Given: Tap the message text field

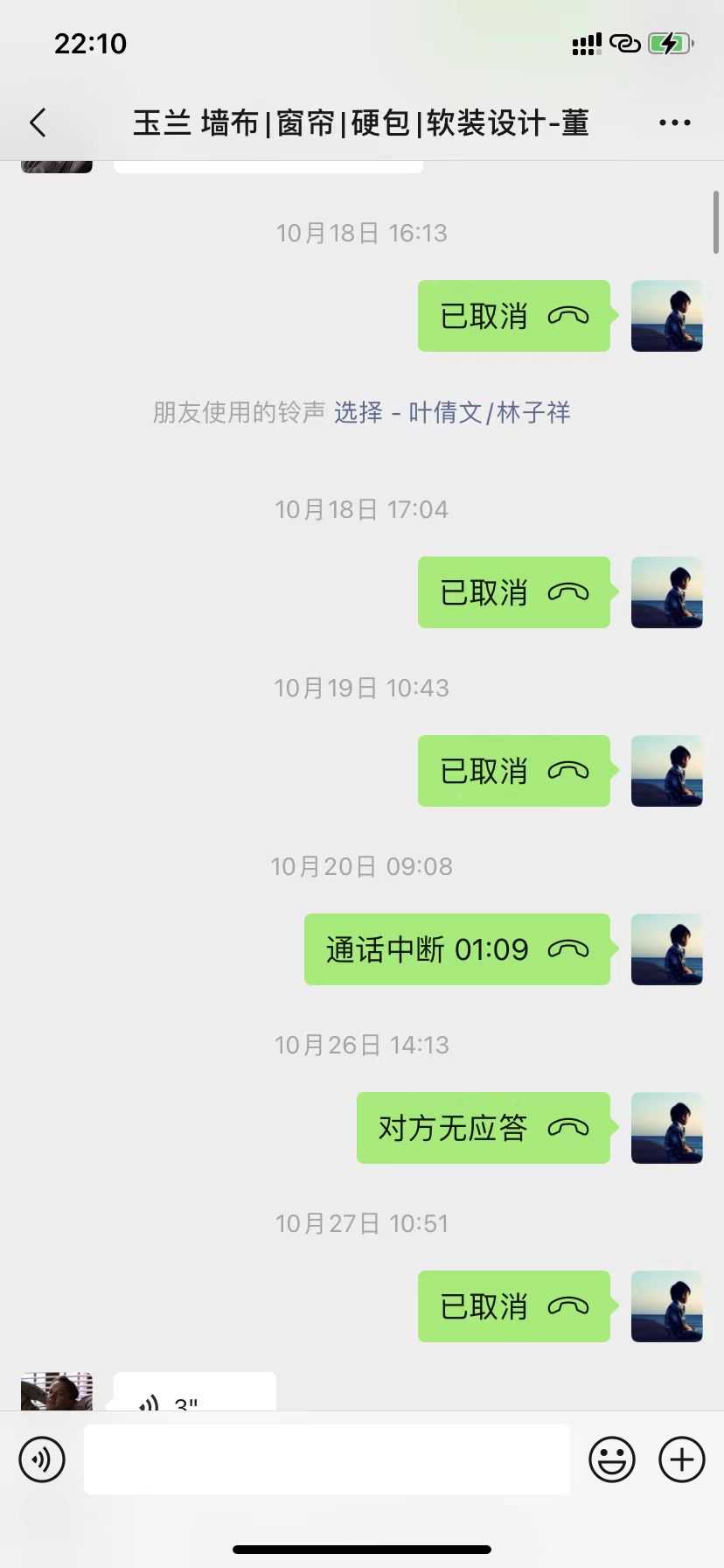Looking at the screenshot, I should pyautogui.click(x=326, y=1459).
